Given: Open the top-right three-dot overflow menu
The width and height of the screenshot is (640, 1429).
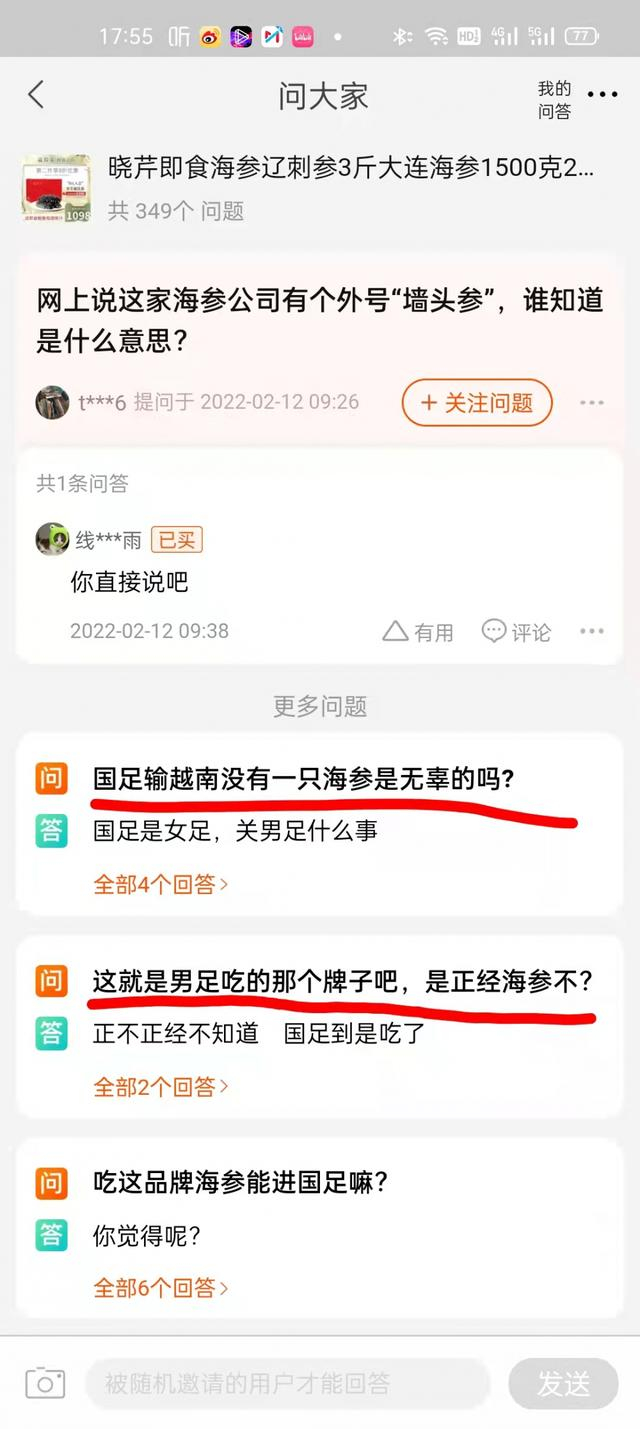Looking at the screenshot, I should point(602,95).
